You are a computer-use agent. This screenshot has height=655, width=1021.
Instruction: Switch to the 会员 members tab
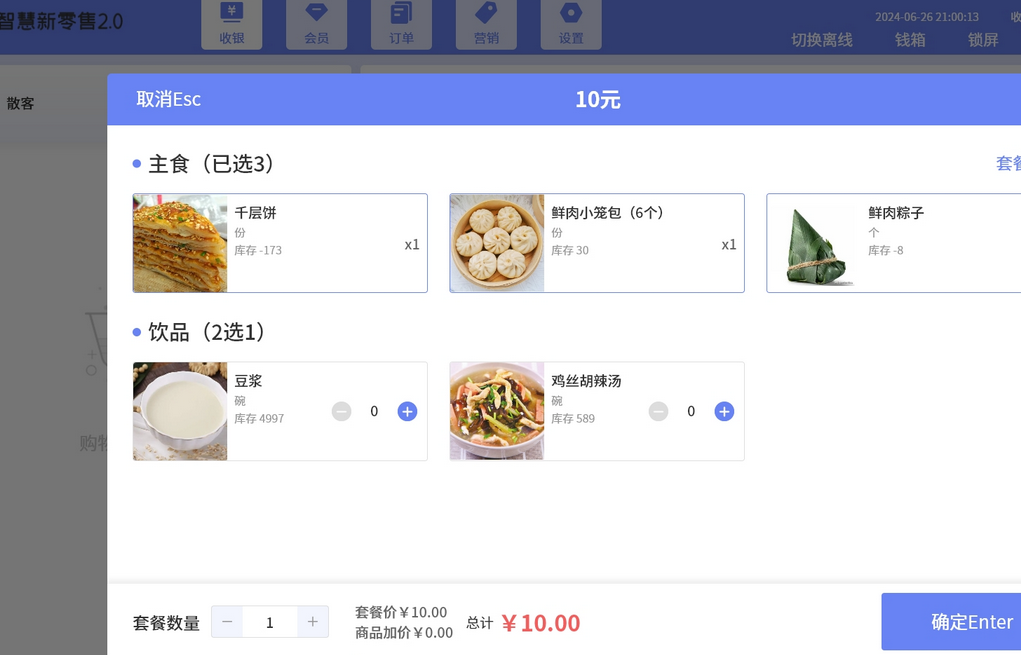(316, 25)
